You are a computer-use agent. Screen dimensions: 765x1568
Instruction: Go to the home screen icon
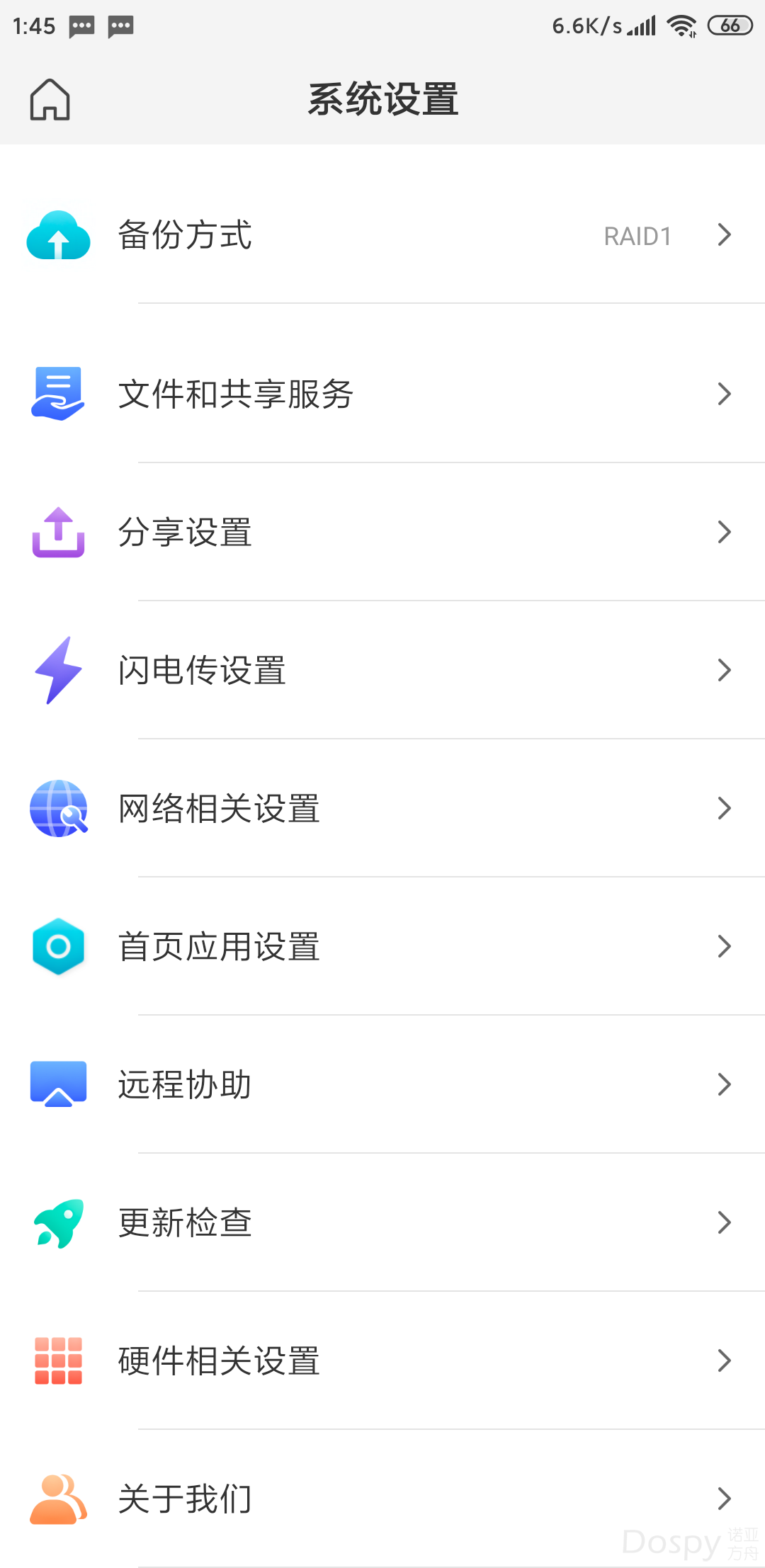50,99
